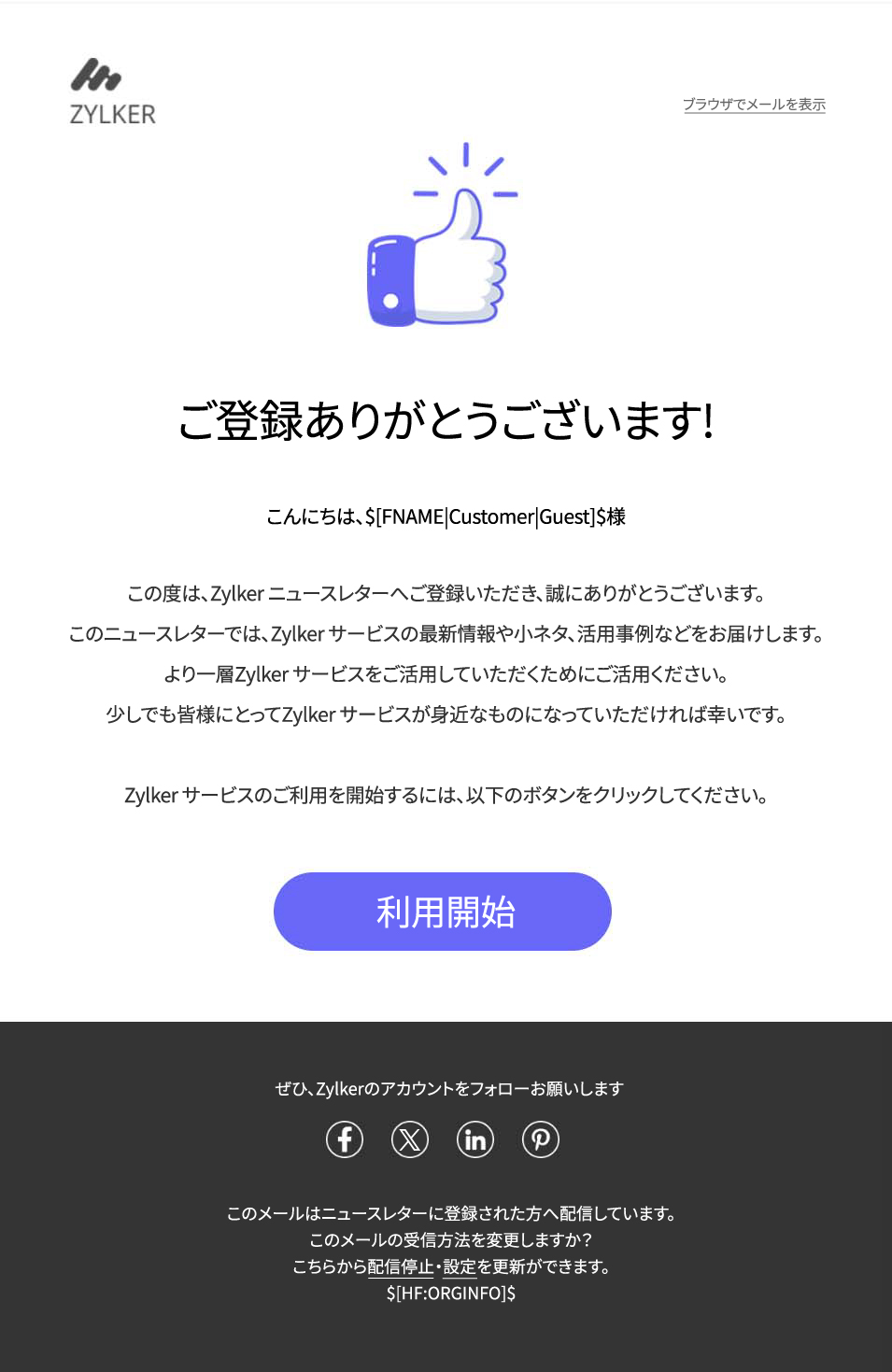Screen dimensions: 892x1372
Task: Visit Zylker's LinkedIn icon
Action: 475,1139
